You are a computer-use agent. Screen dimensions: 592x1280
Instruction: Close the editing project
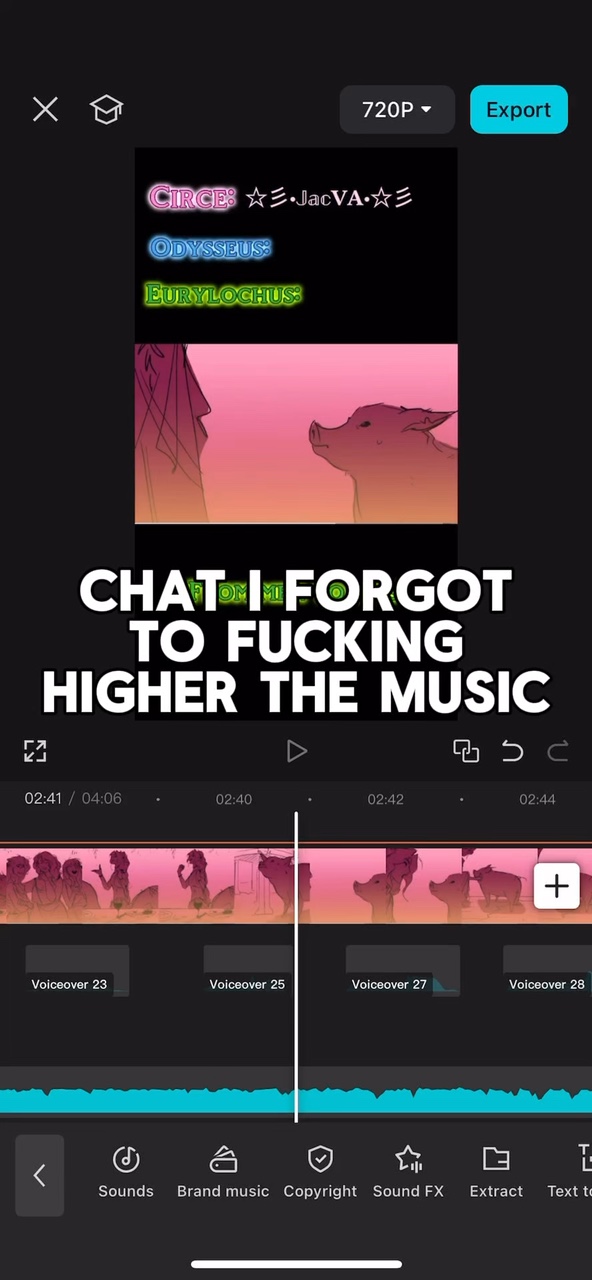(45, 109)
